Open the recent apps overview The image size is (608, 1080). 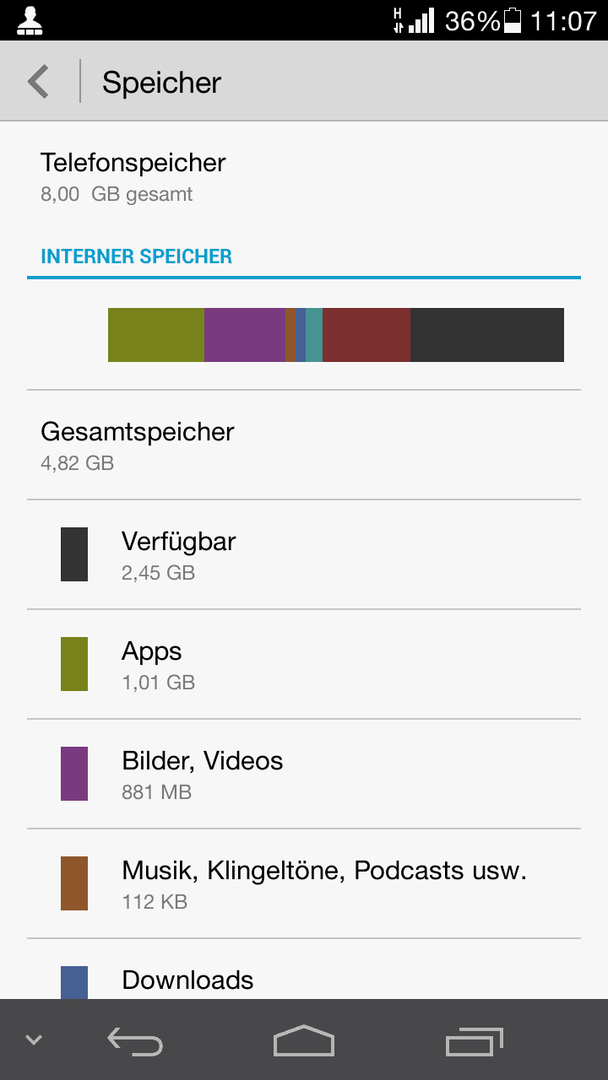[x=474, y=1041]
